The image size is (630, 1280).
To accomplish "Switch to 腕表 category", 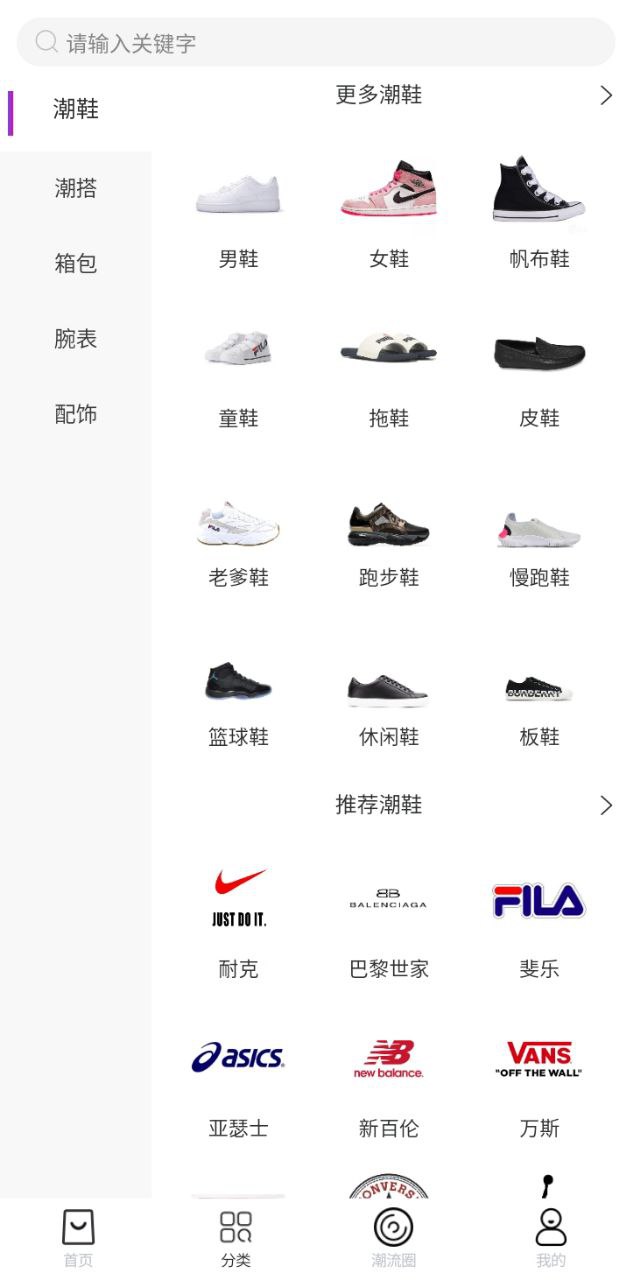I will [76, 339].
